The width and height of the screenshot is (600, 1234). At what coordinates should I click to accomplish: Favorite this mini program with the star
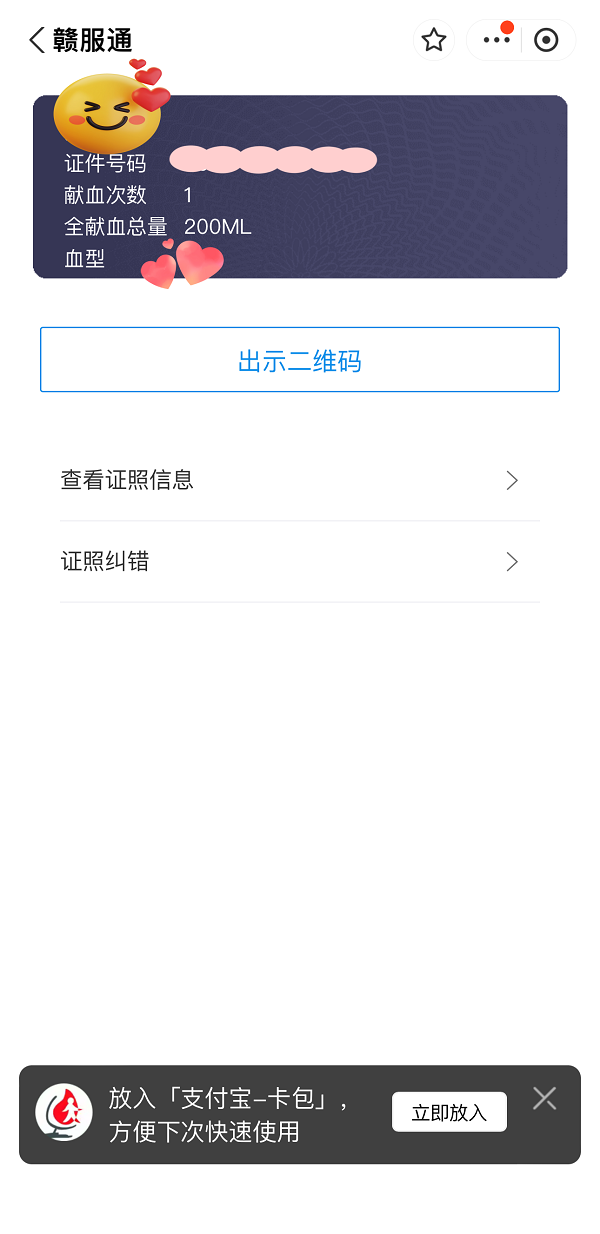pyautogui.click(x=433, y=40)
